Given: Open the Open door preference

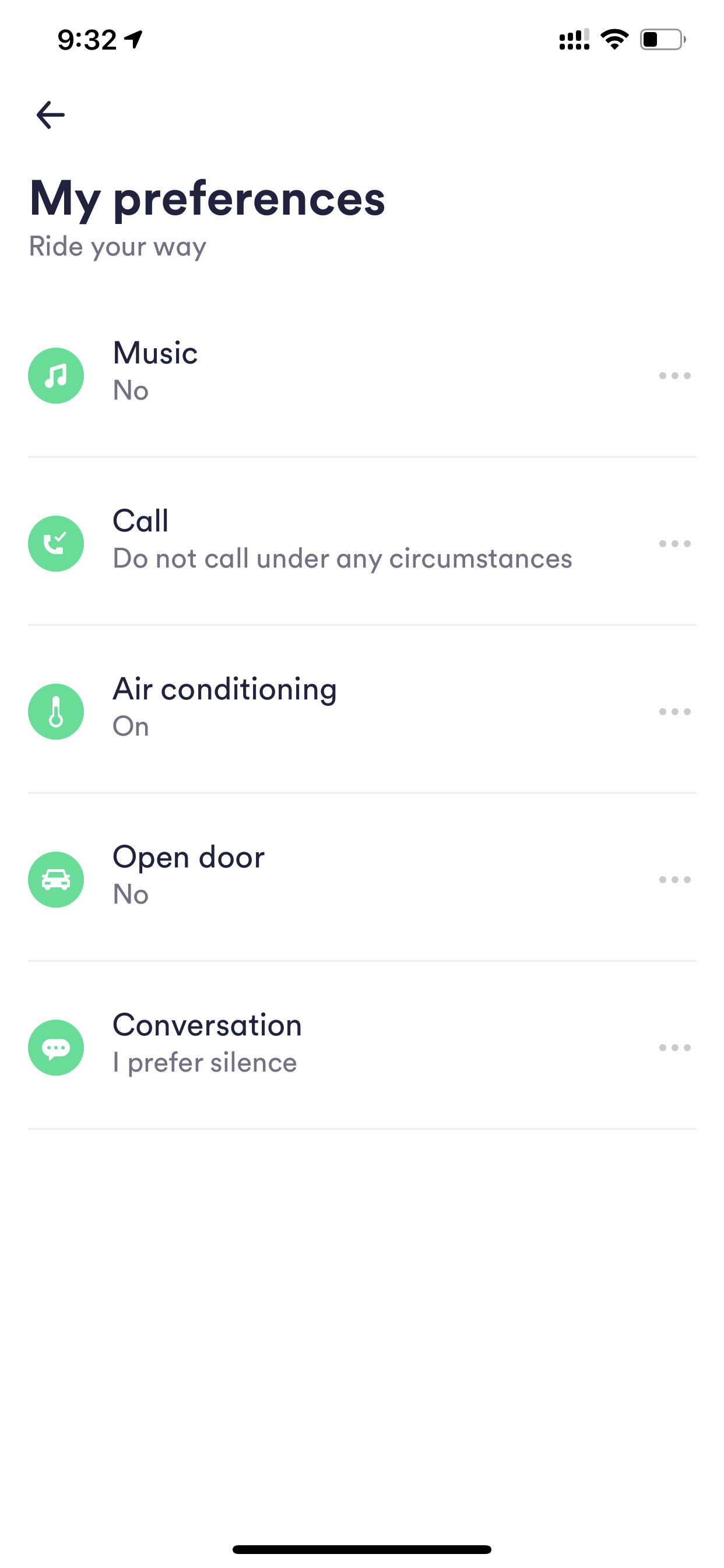Looking at the screenshot, I should click(362, 878).
